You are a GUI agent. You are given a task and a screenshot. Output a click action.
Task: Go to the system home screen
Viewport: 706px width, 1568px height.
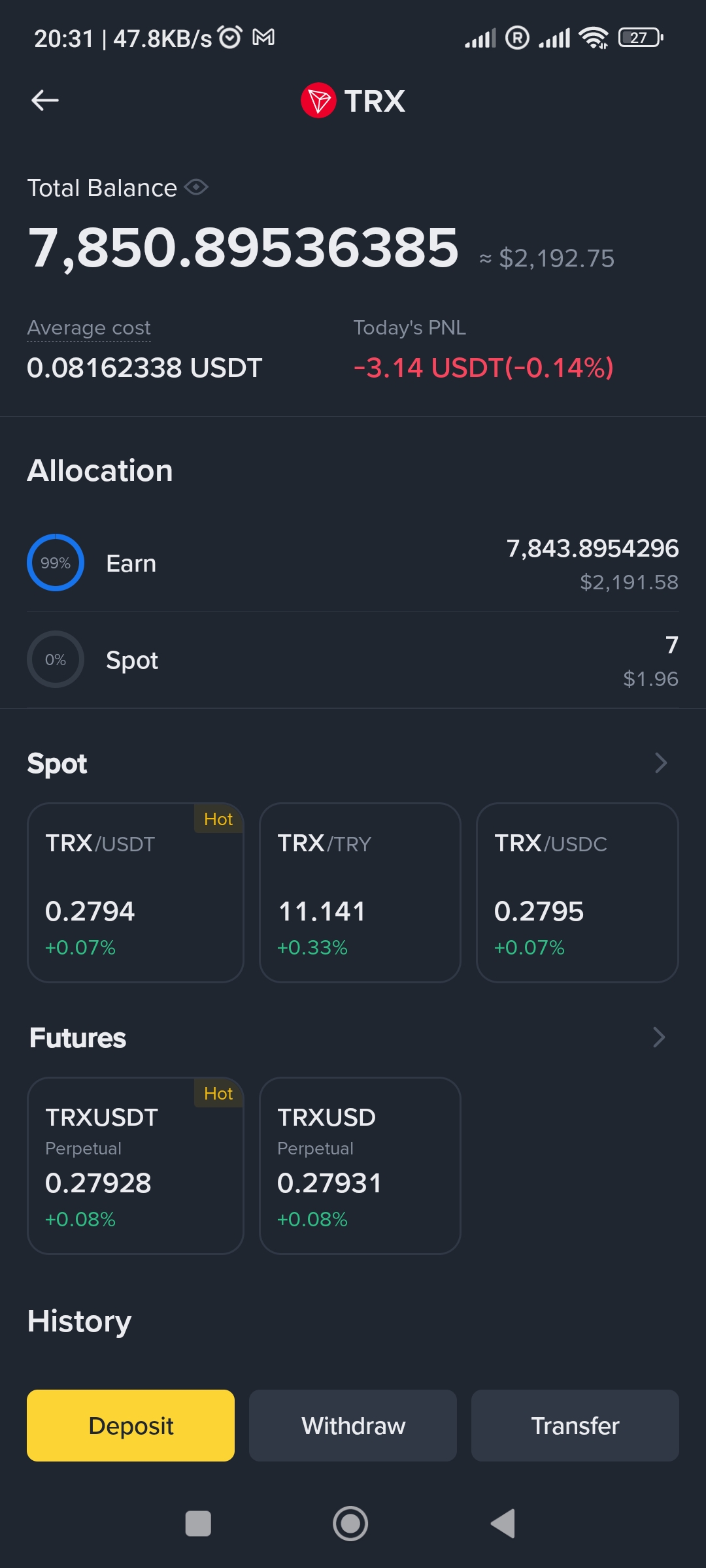pos(350,1524)
